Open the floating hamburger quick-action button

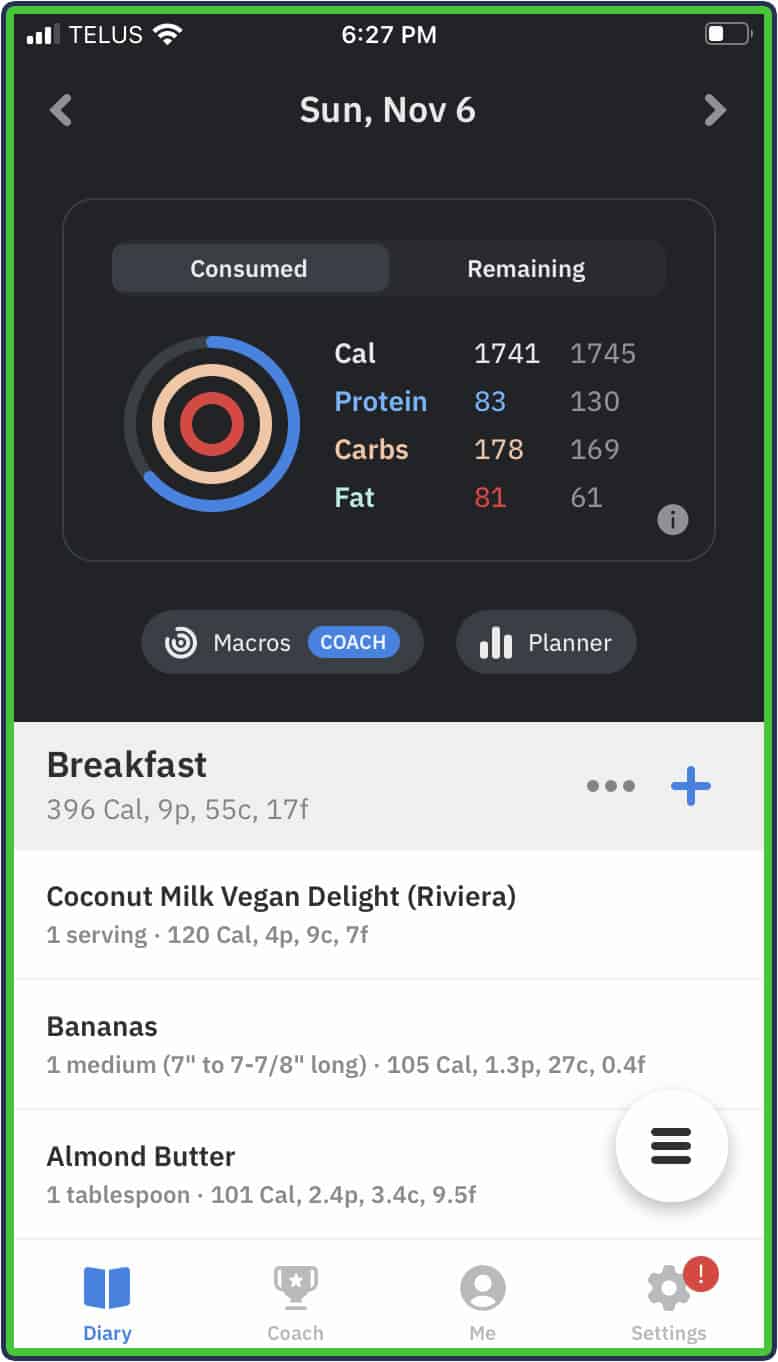(671, 1147)
